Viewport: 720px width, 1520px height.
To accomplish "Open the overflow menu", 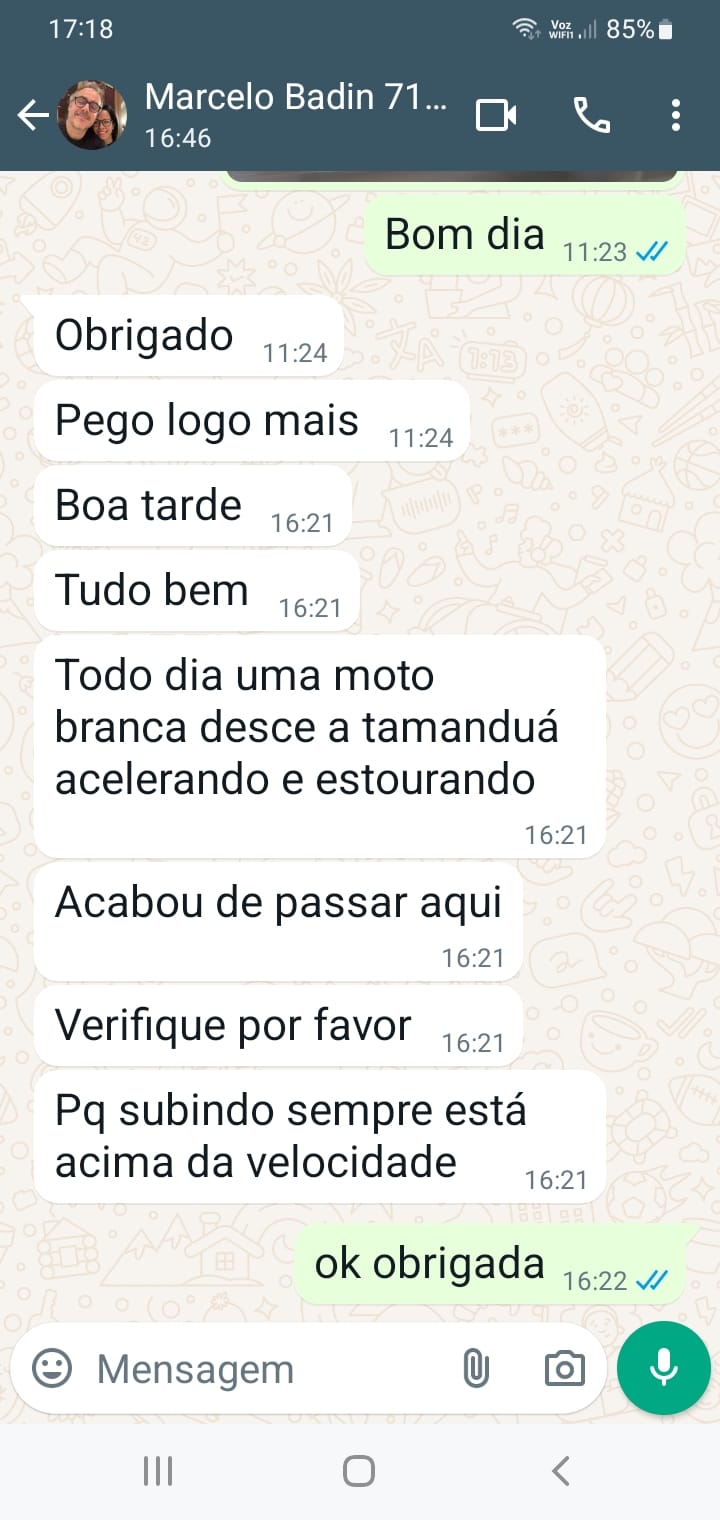I will [676, 116].
